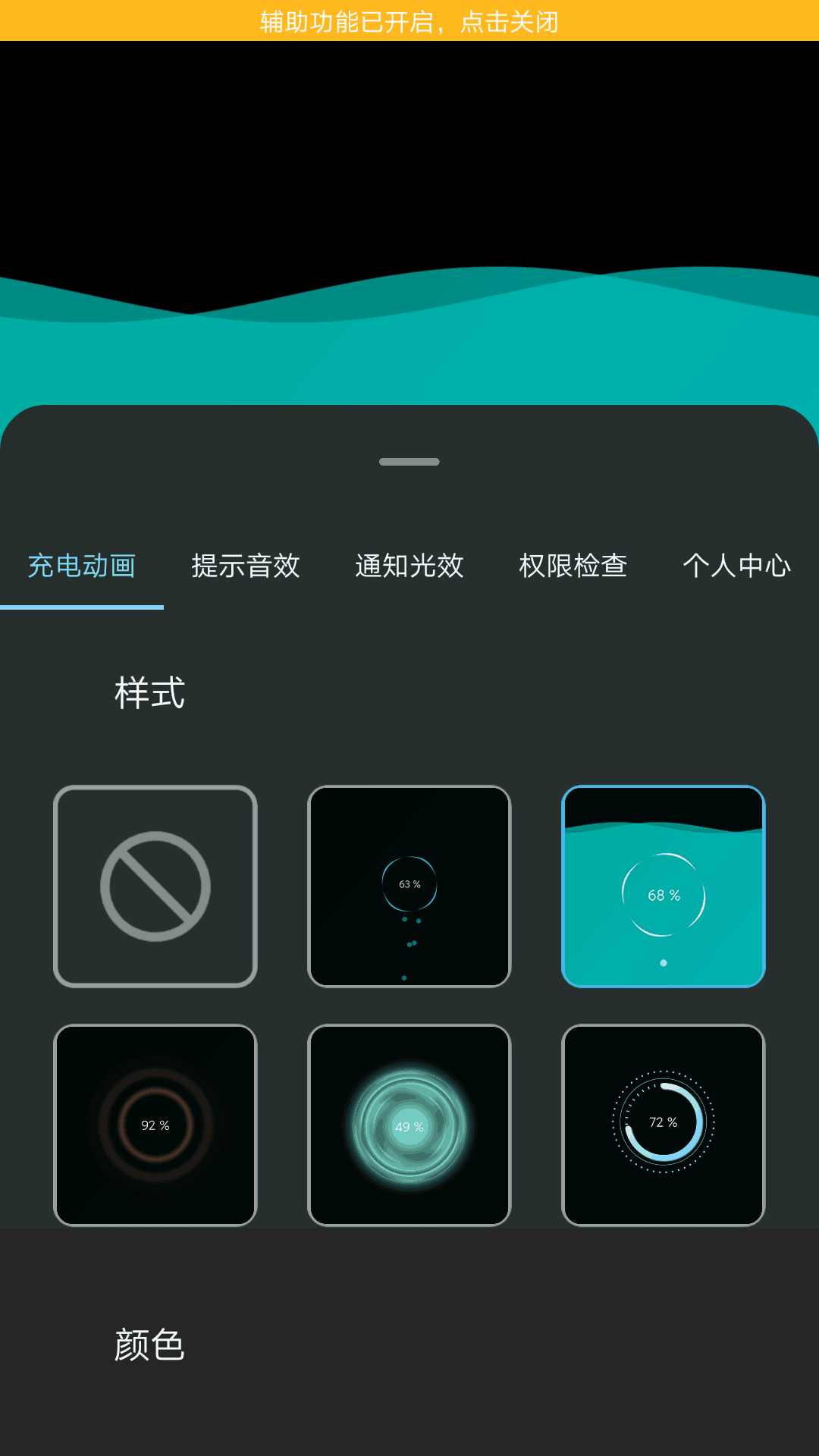The height and width of the screenshot is (1456, 819).
Task: Tap the bottom sheet drag handle
Action: tap(409, 462)
